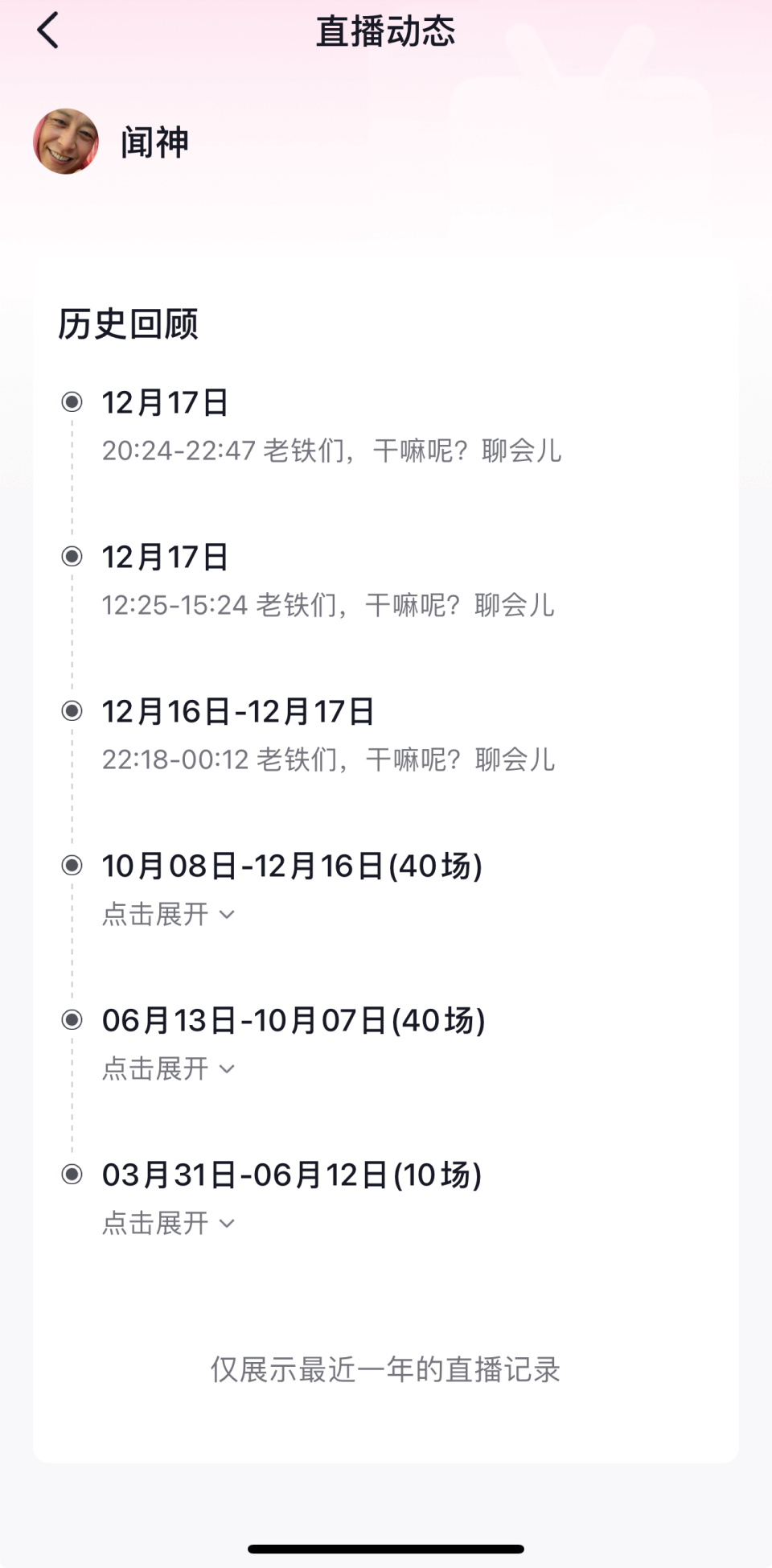The width and height of the screenshot is (772, 1568).
Task: Tap the timeline marker for 03月31日-06月12日
Action: [x=73, y=1175]
